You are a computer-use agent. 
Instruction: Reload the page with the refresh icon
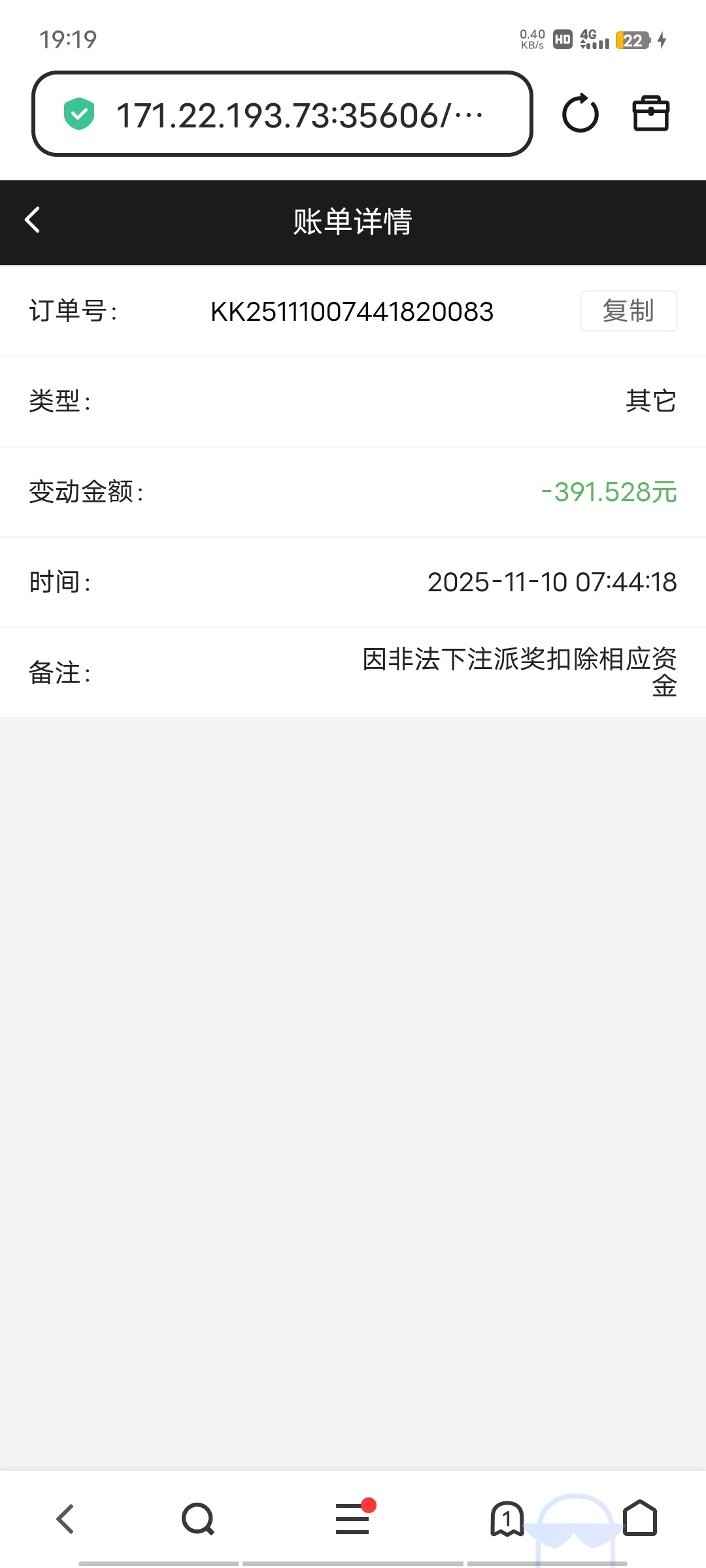tap(580, 114)
